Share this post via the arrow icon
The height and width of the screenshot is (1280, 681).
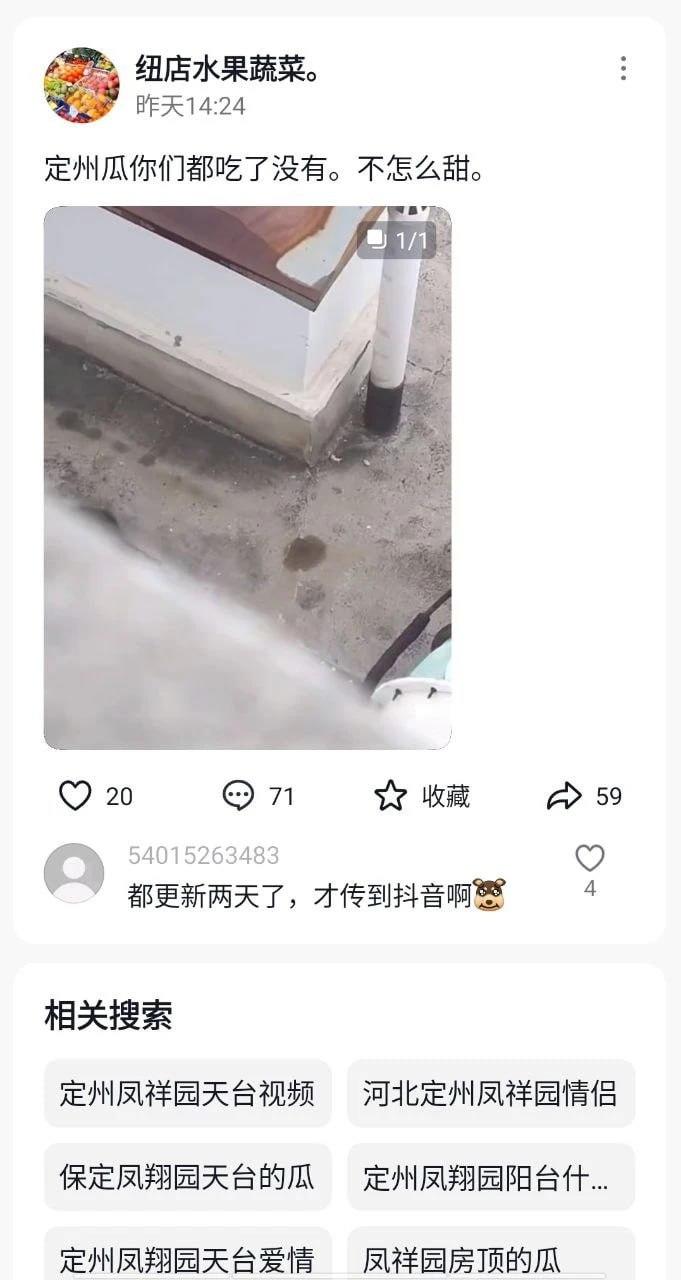tap(564, 796)
